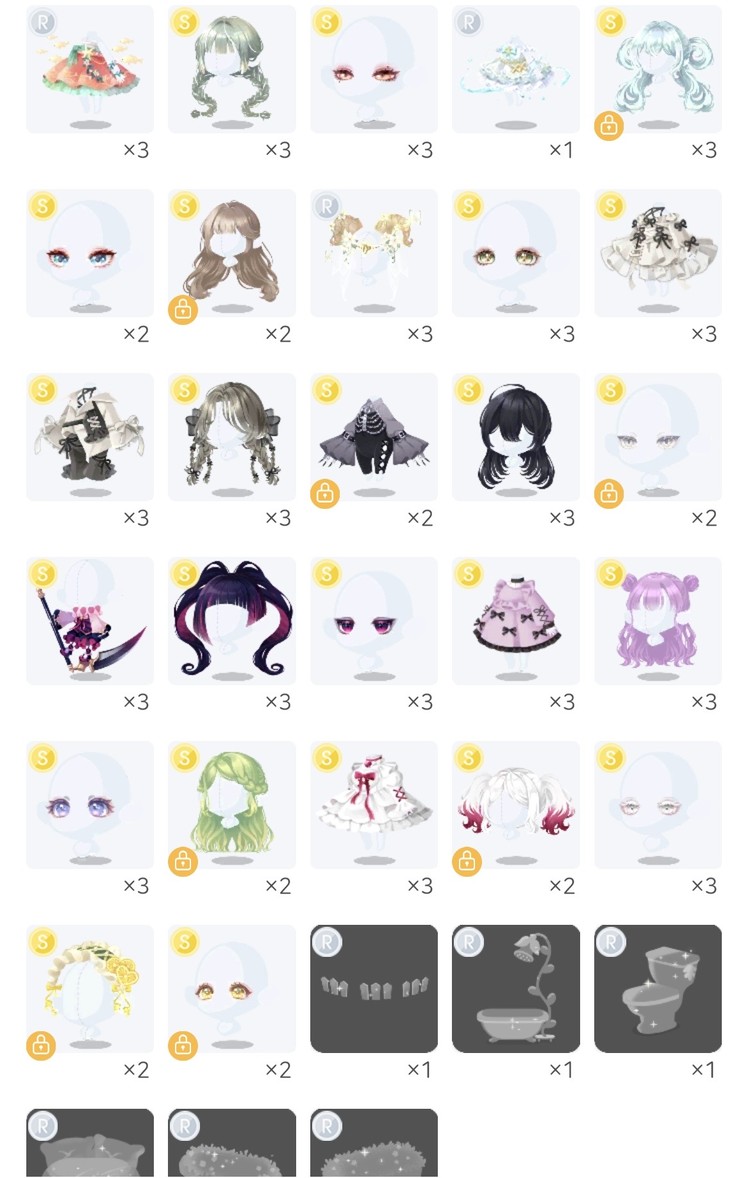Select the scythe weapon item
The height and width of the screenshot is (1178, 750).
pyautogui.click(x=90, y=621)
